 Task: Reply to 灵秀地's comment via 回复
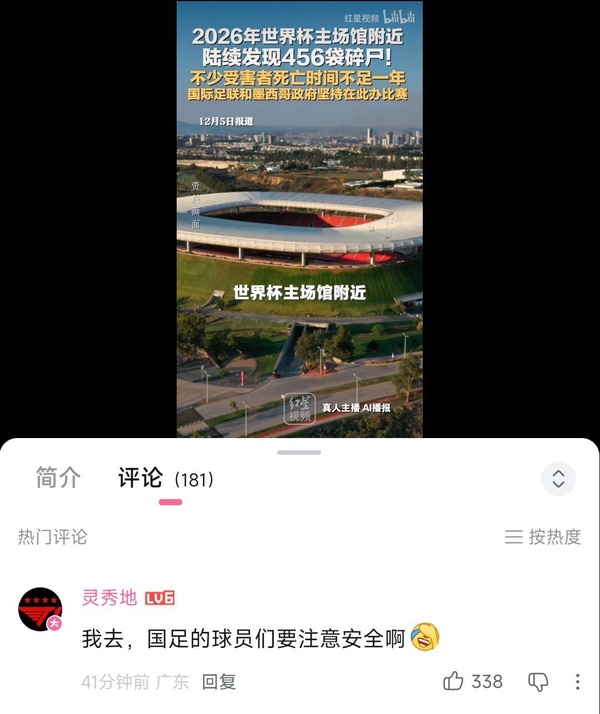pos(219,682)
